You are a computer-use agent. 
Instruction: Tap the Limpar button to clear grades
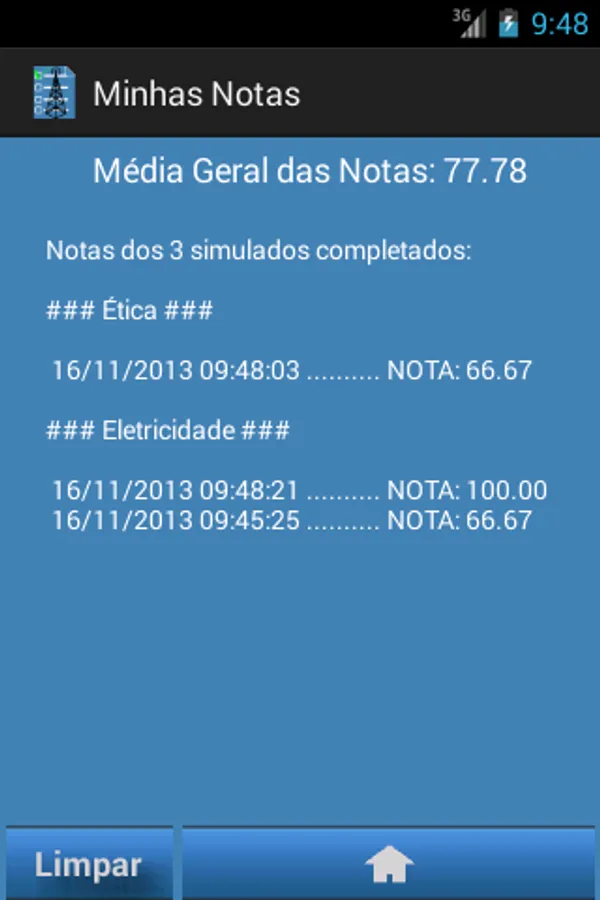[x=88, y=864]
